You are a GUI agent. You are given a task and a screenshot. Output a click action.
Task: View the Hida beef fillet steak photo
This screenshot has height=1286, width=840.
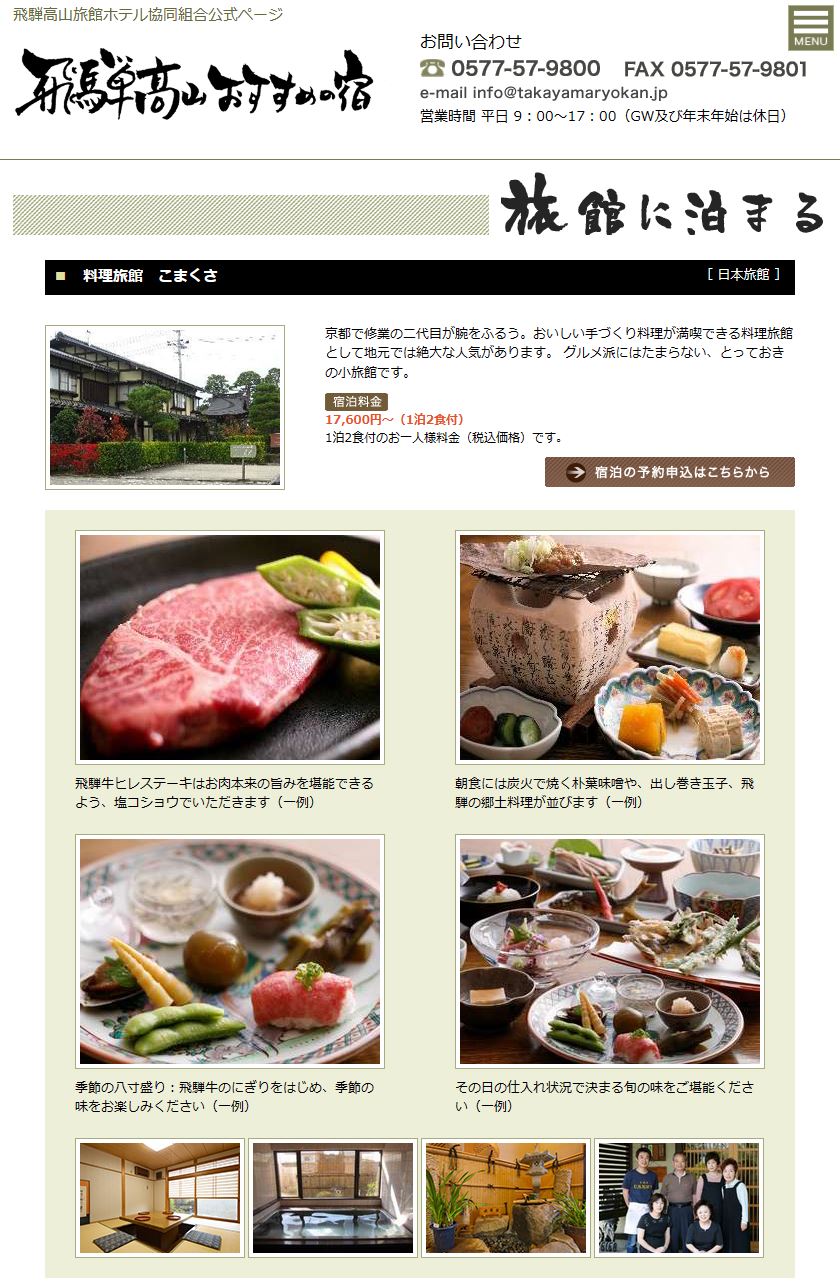(230, 647)
